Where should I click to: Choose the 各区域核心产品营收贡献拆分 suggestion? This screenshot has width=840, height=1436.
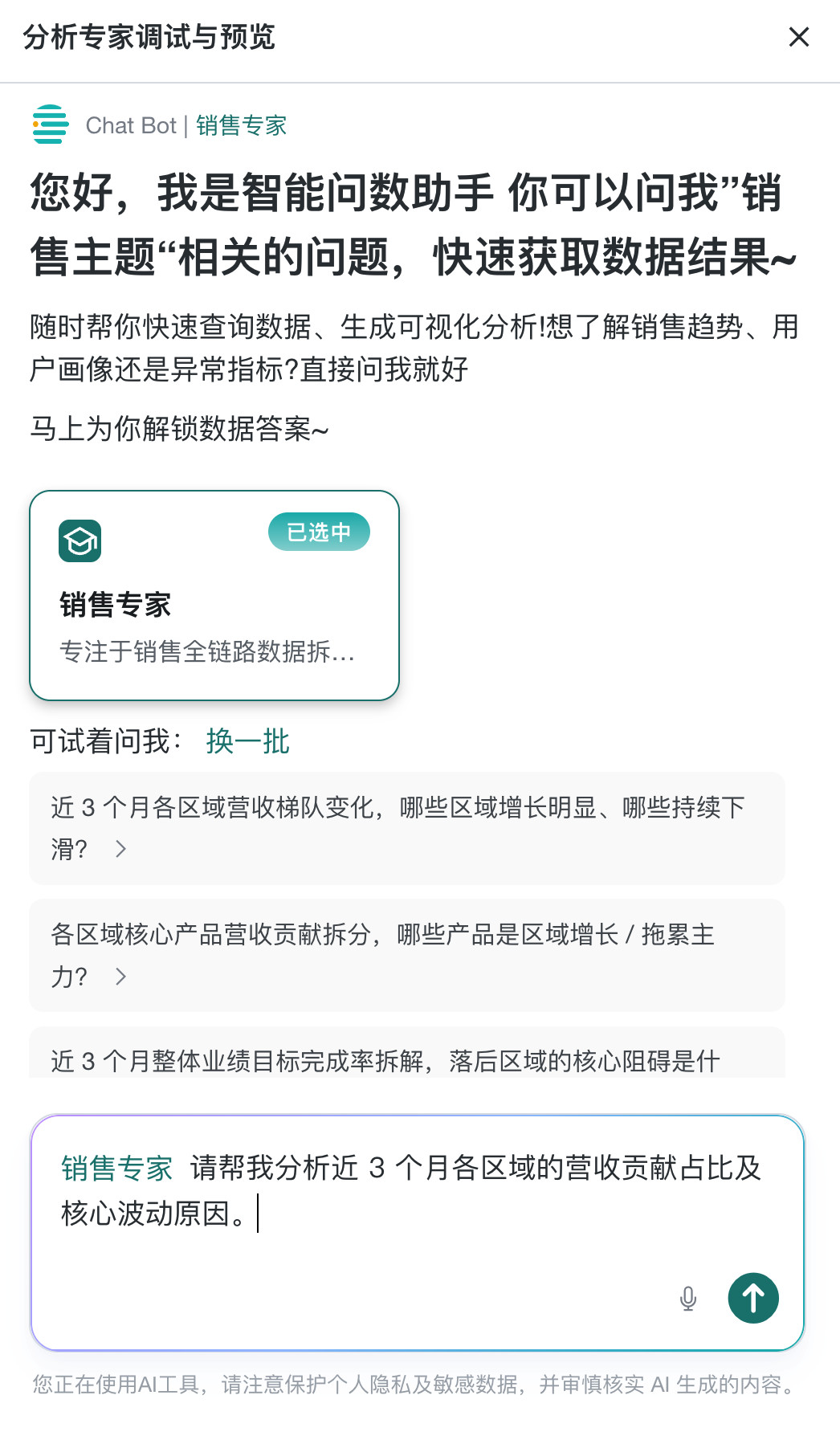406,955
